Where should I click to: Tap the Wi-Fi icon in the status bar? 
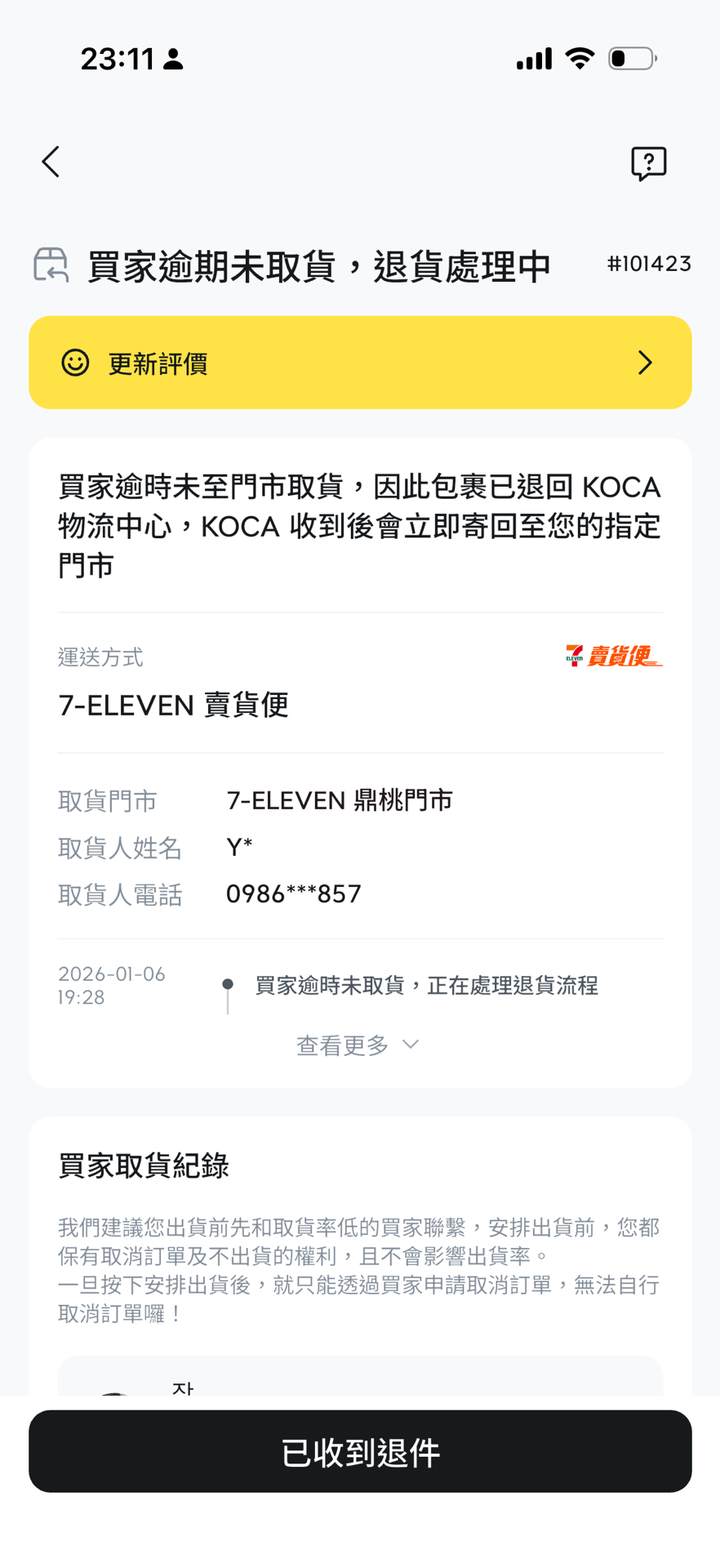pos(579,56)
